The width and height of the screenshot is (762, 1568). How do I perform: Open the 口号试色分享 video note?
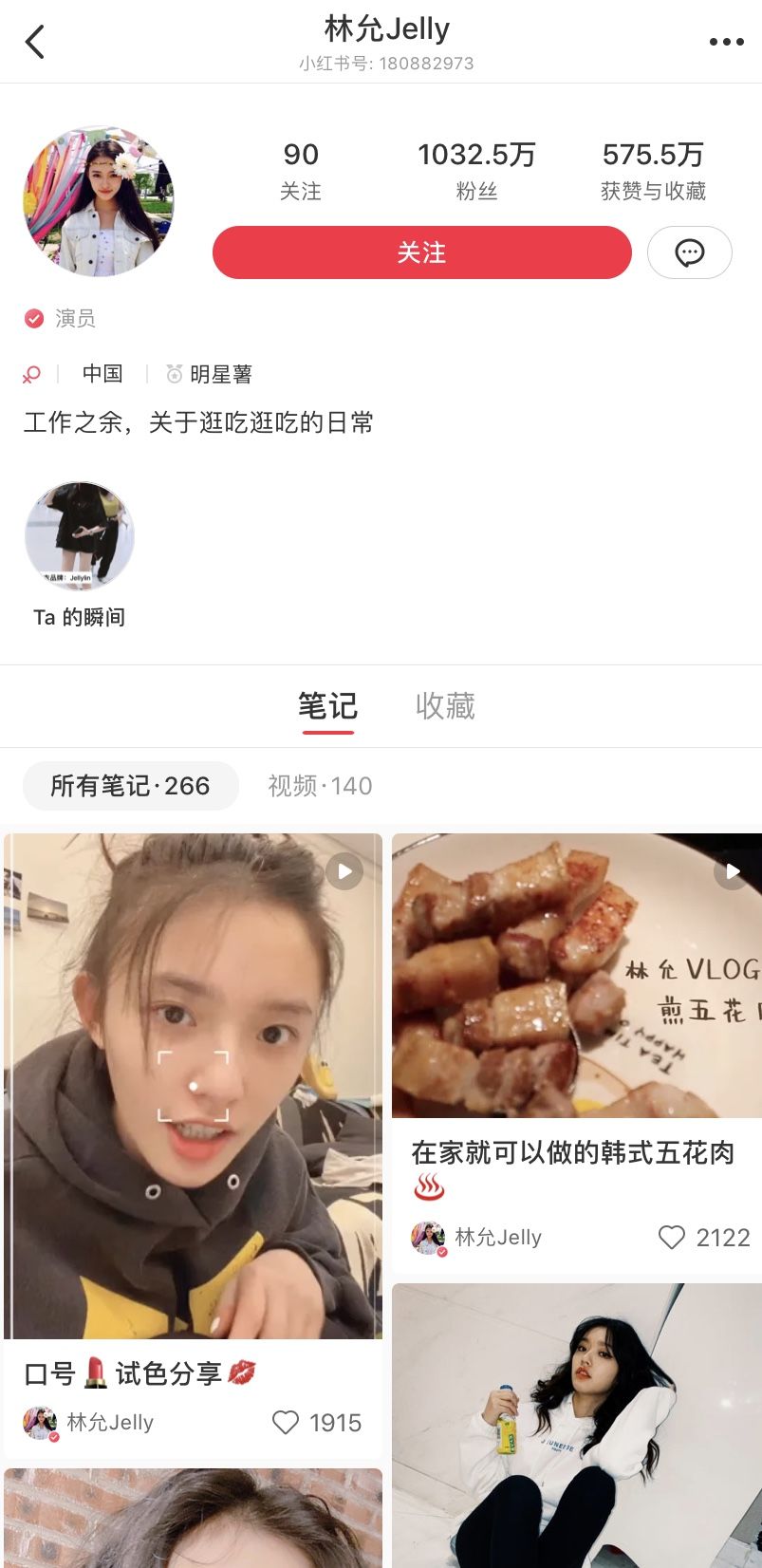click(x=193, y=1085)
